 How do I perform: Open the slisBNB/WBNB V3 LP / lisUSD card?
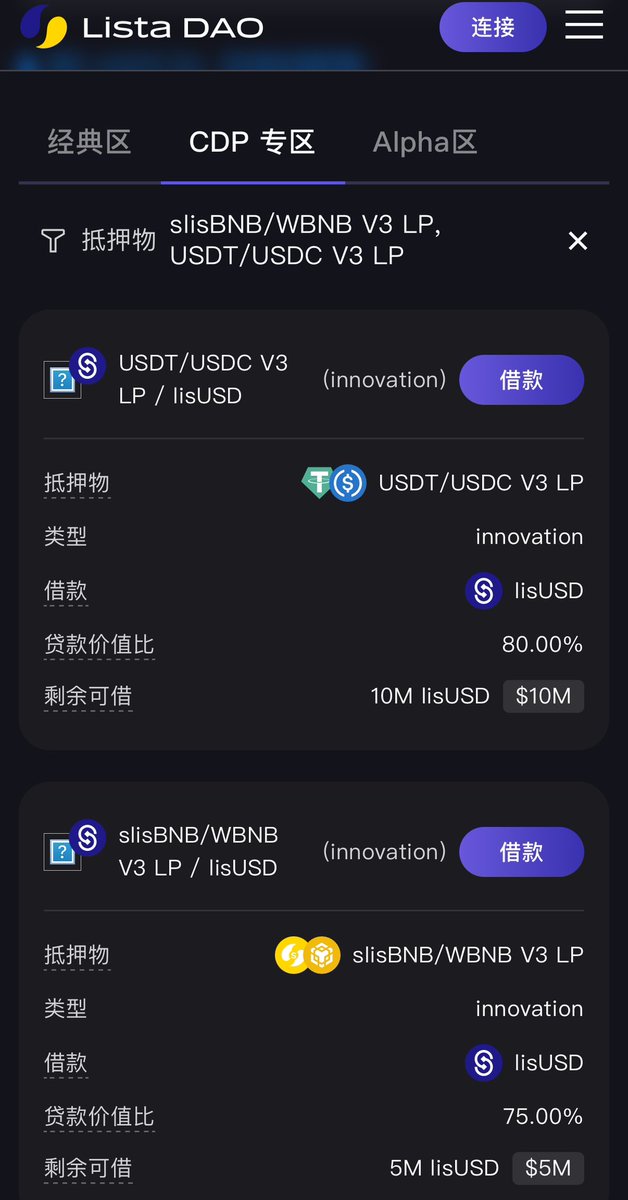198,852
